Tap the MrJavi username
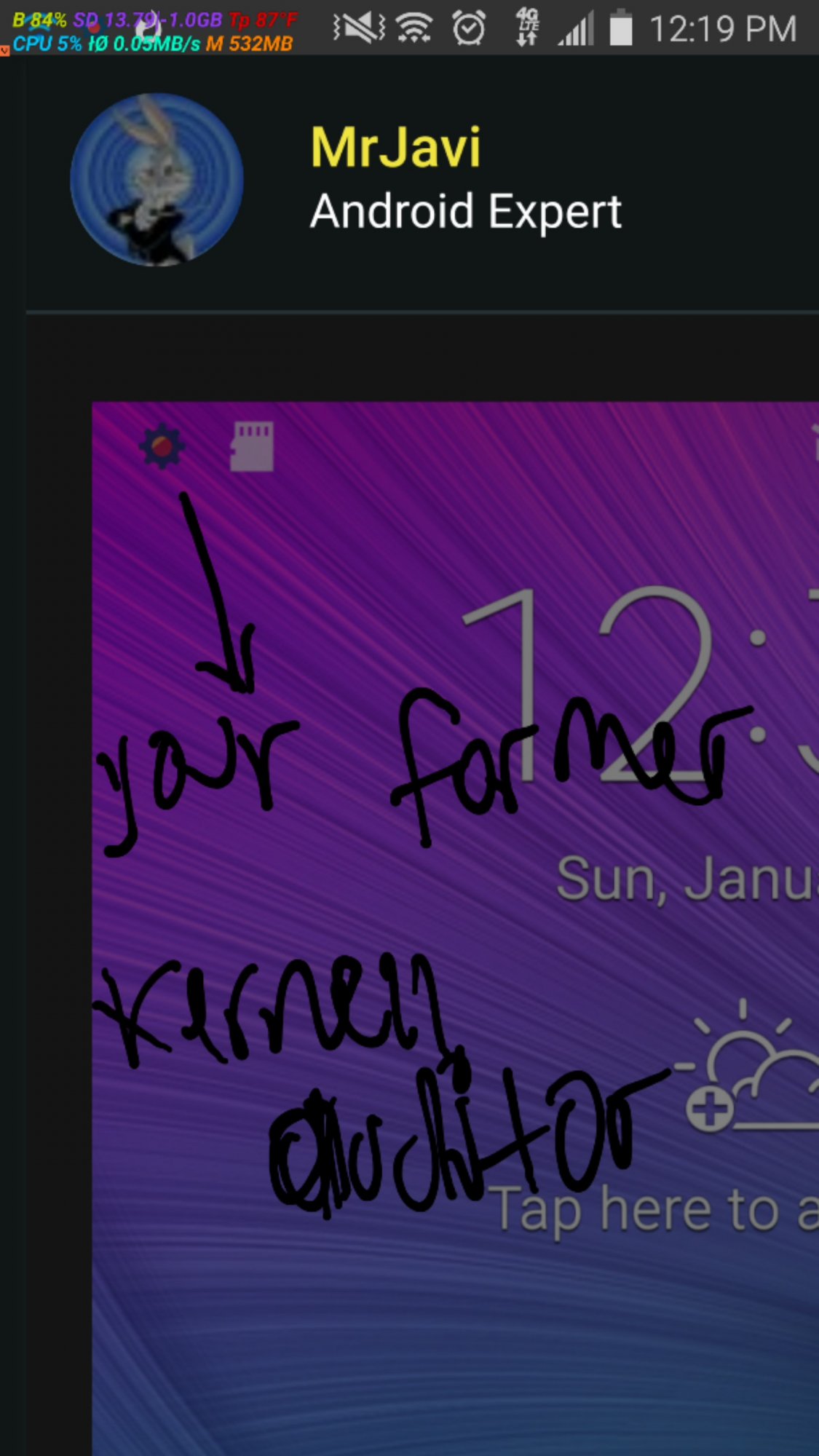Screen dimensions: 819x1456 tap(395, 148)
